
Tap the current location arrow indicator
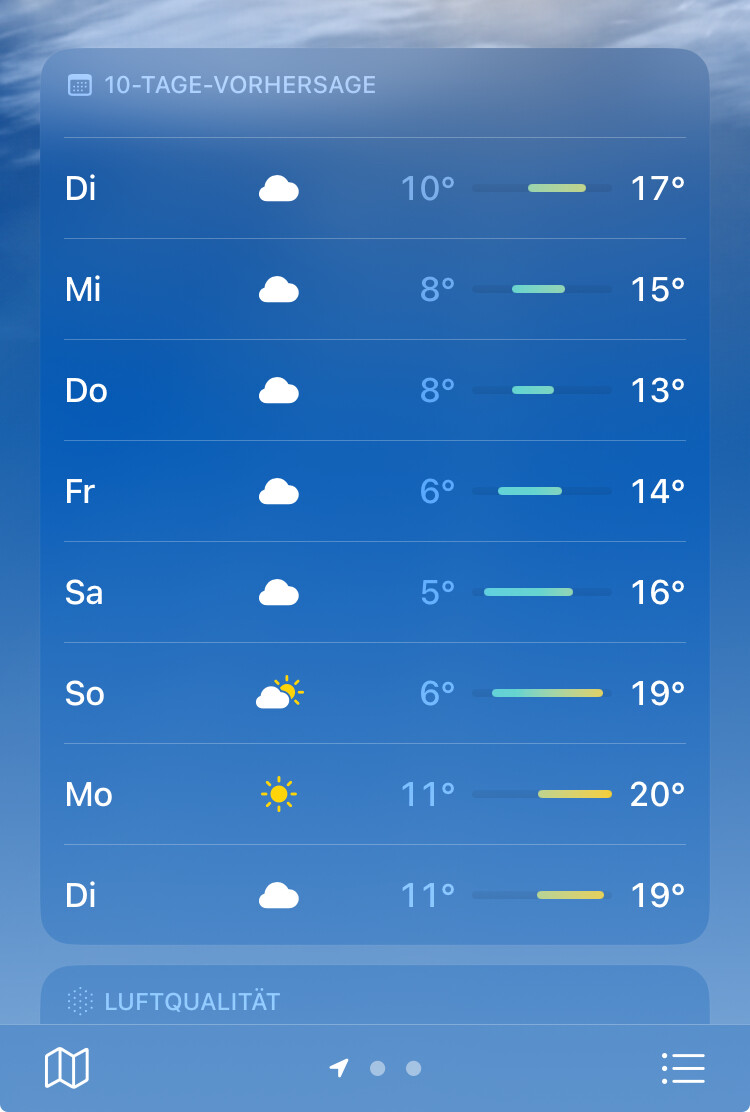pyautogui.click(x=340, y=1068)
